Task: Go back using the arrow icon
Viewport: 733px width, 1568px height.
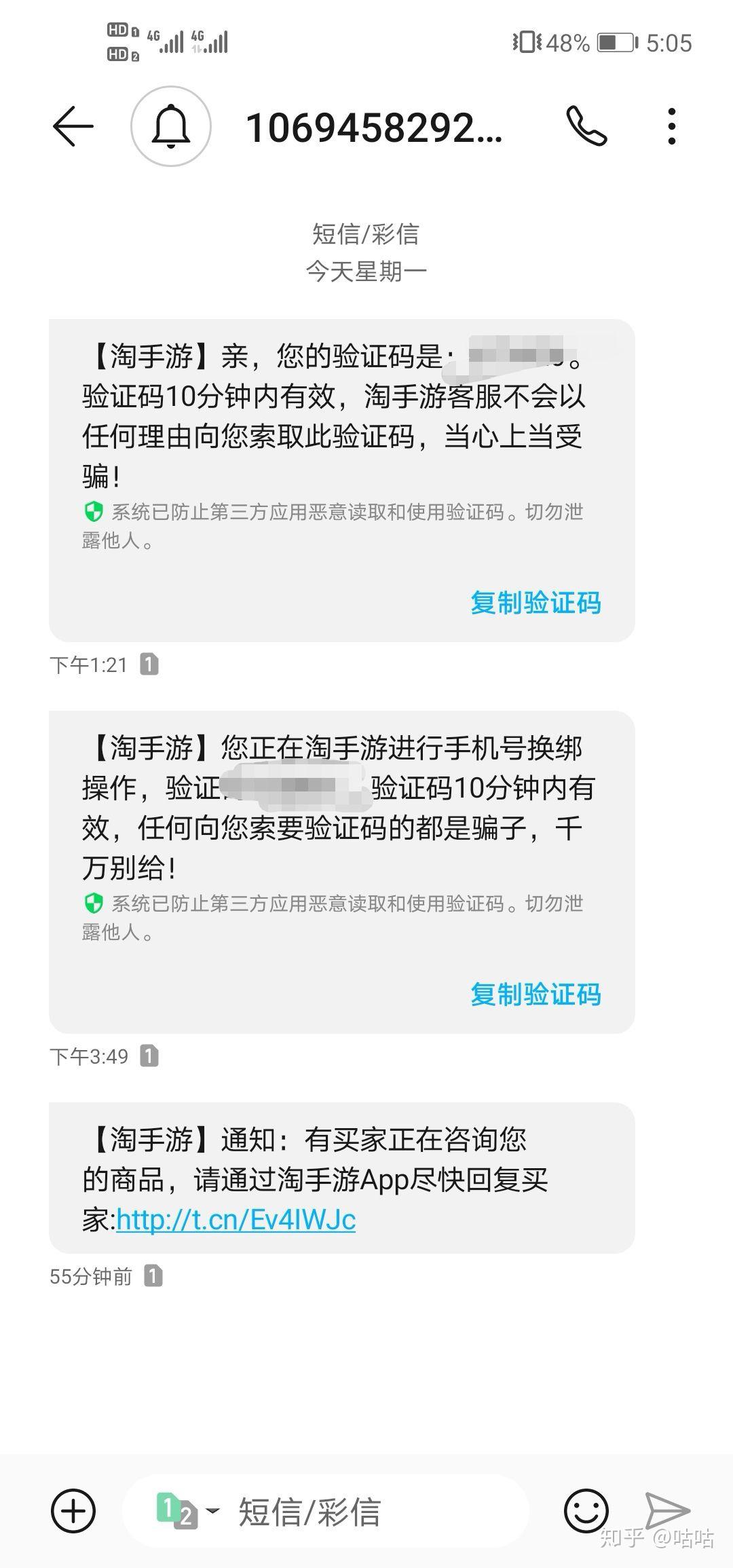Action: click(x=73, y=126)
